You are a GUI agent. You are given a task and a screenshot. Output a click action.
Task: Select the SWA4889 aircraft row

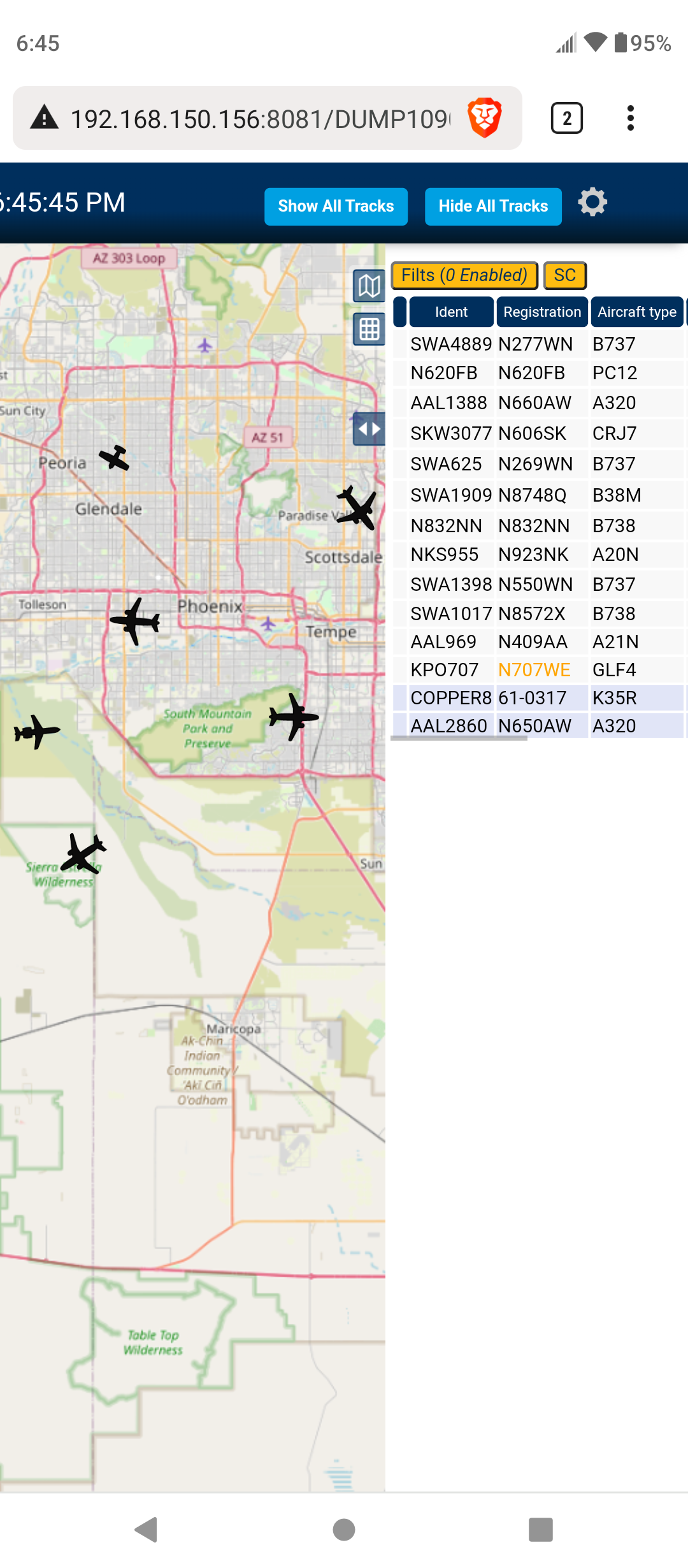[538, 344]
